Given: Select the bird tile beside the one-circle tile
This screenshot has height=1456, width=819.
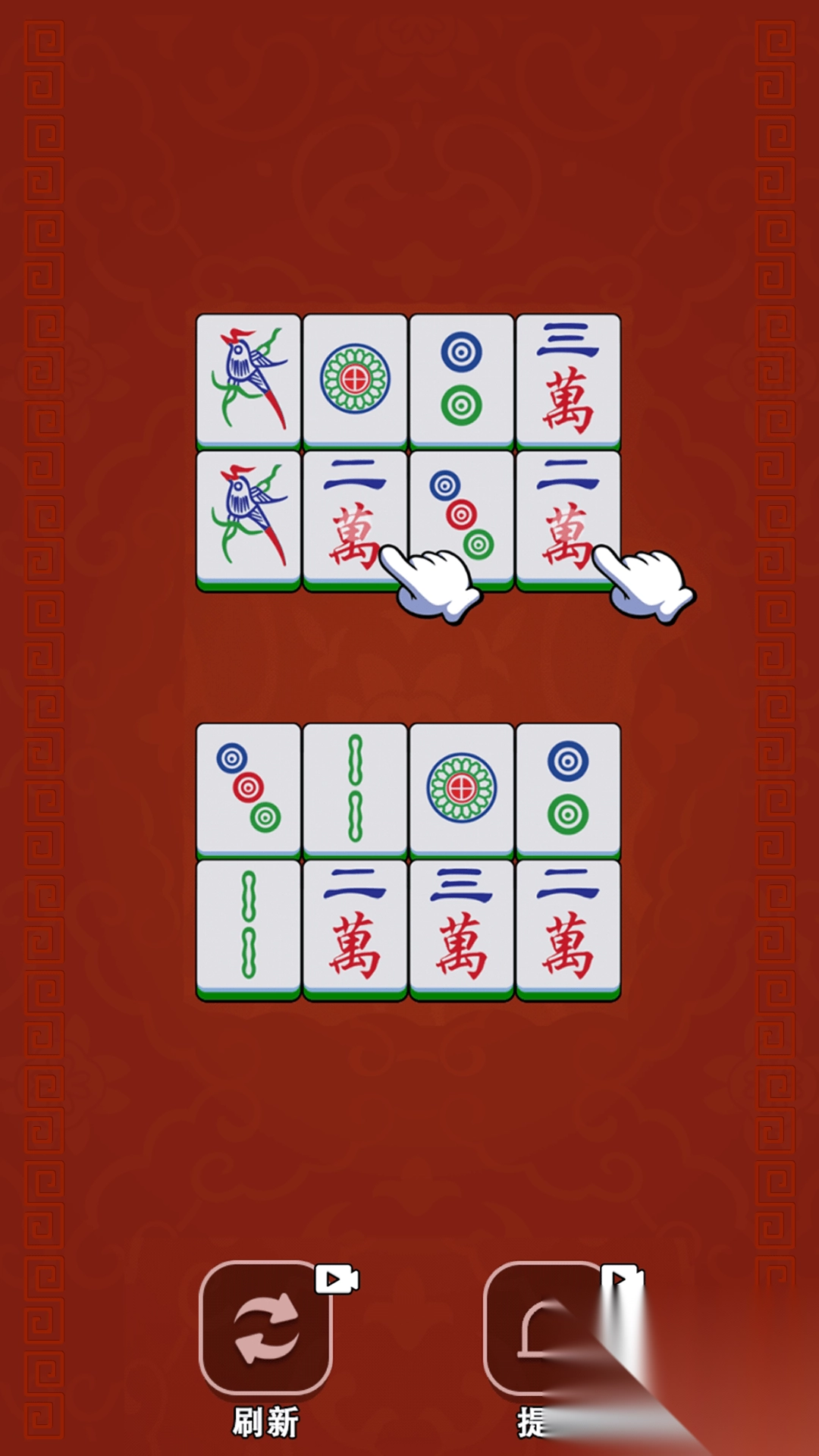Looking at the screenshot, I should pos(248,379).
